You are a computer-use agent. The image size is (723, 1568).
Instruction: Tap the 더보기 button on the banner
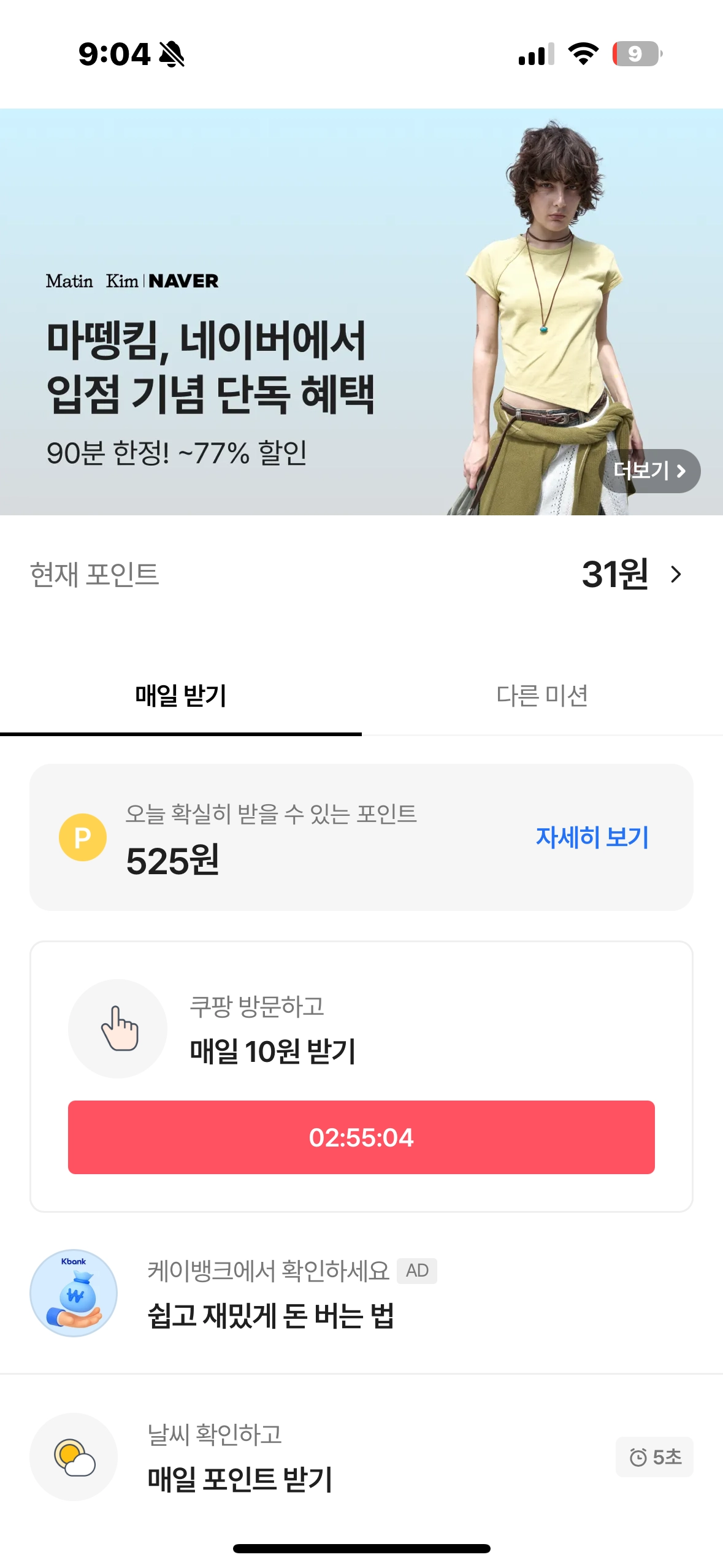coord(649,471)
